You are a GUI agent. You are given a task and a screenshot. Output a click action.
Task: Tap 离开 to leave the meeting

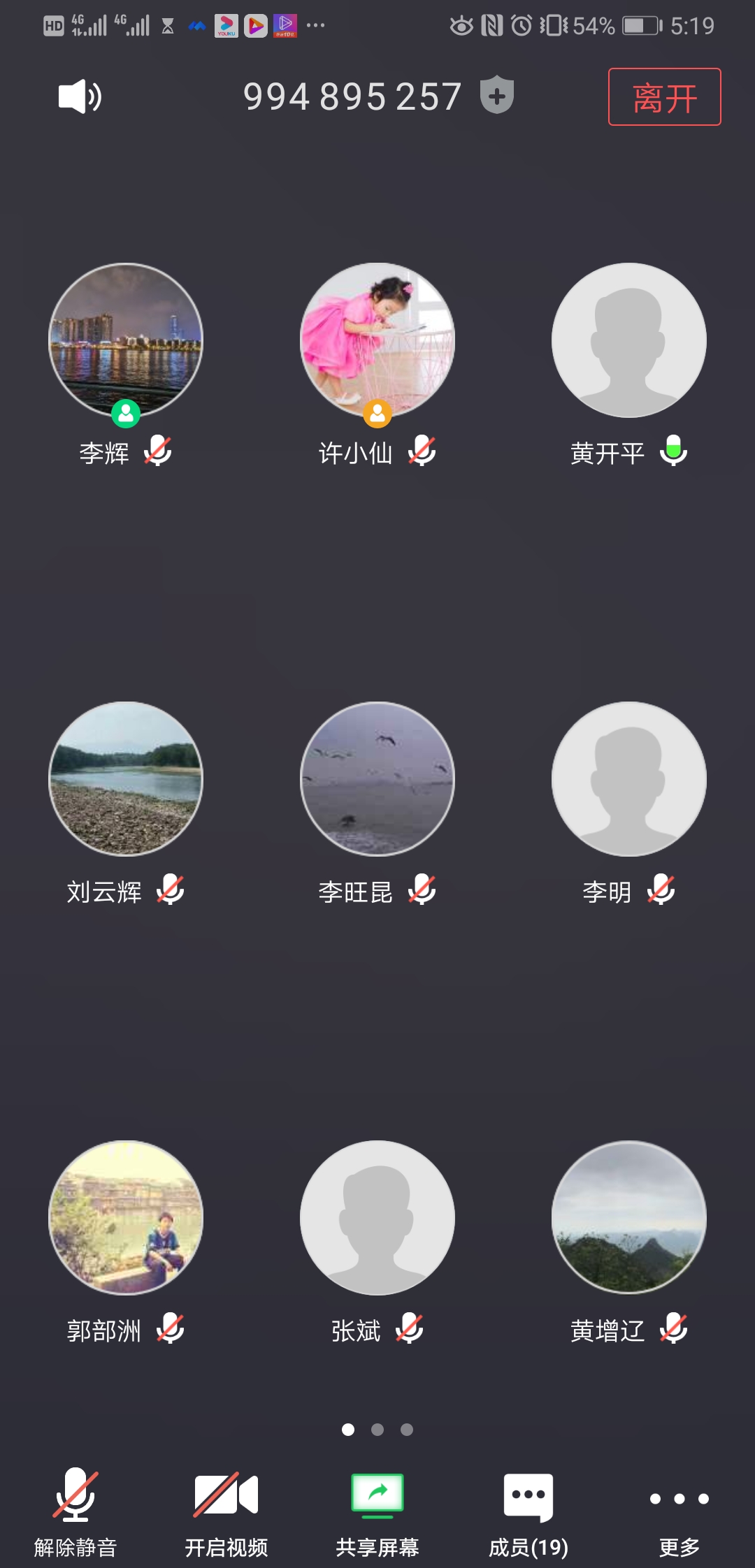(664, 97)
